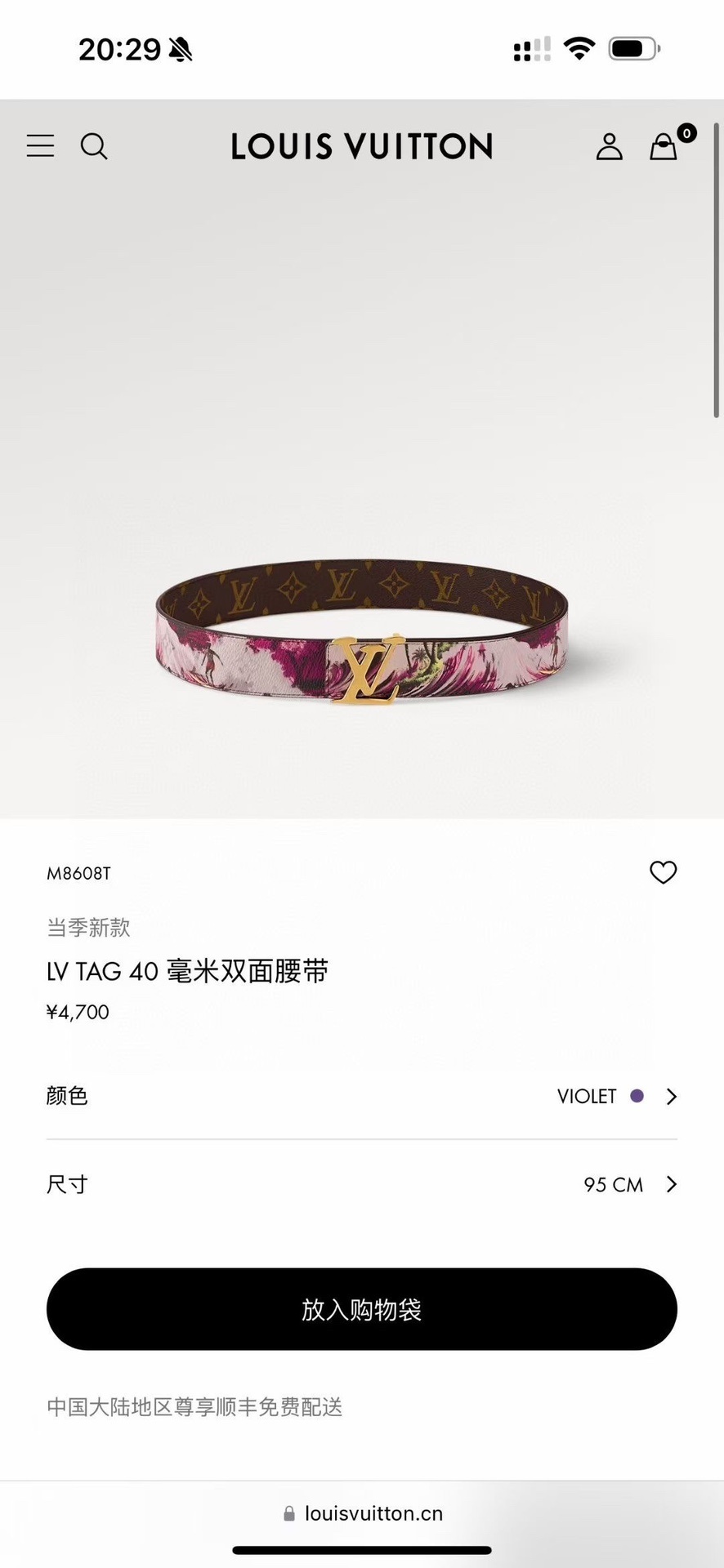Open the shopping bag

pos(664,147)
